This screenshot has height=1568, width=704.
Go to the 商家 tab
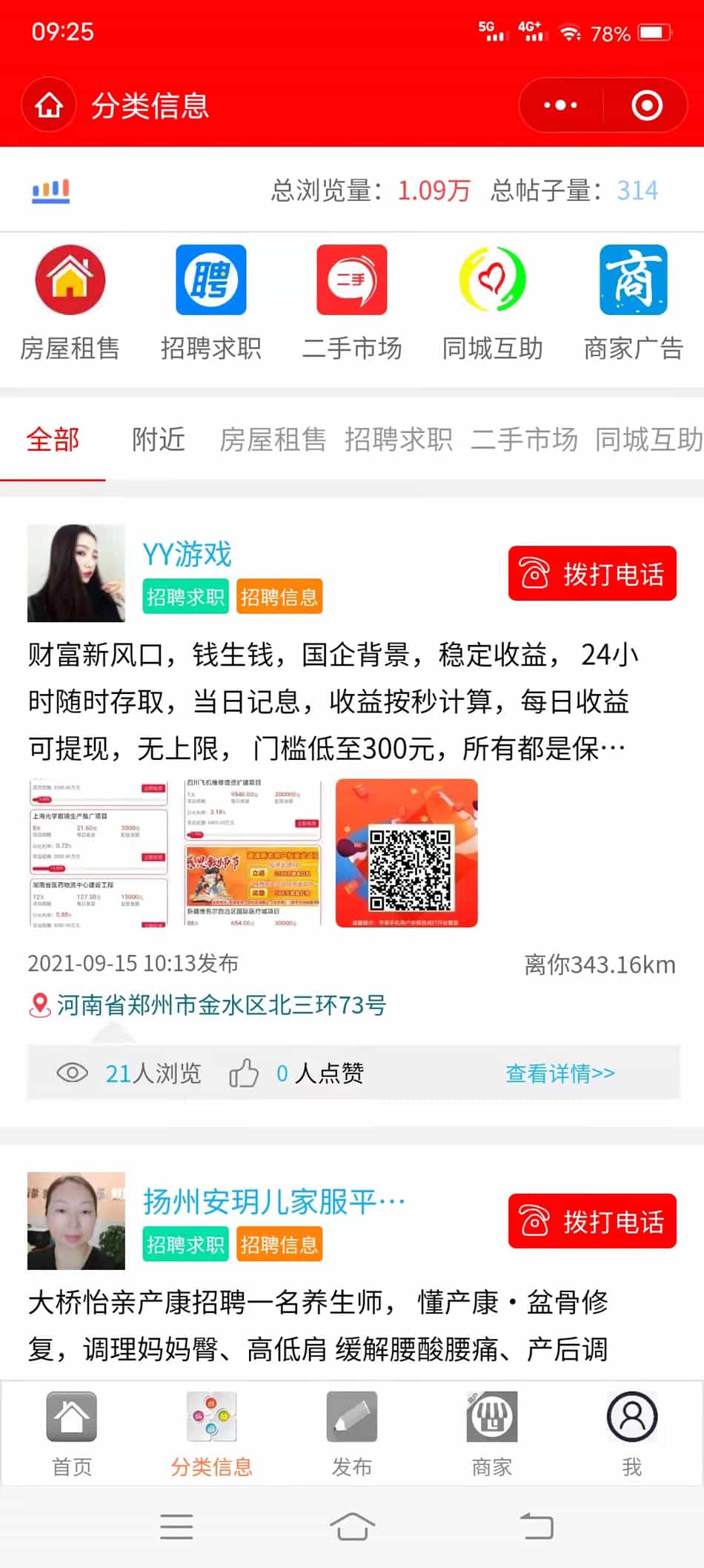[492, 1434]
